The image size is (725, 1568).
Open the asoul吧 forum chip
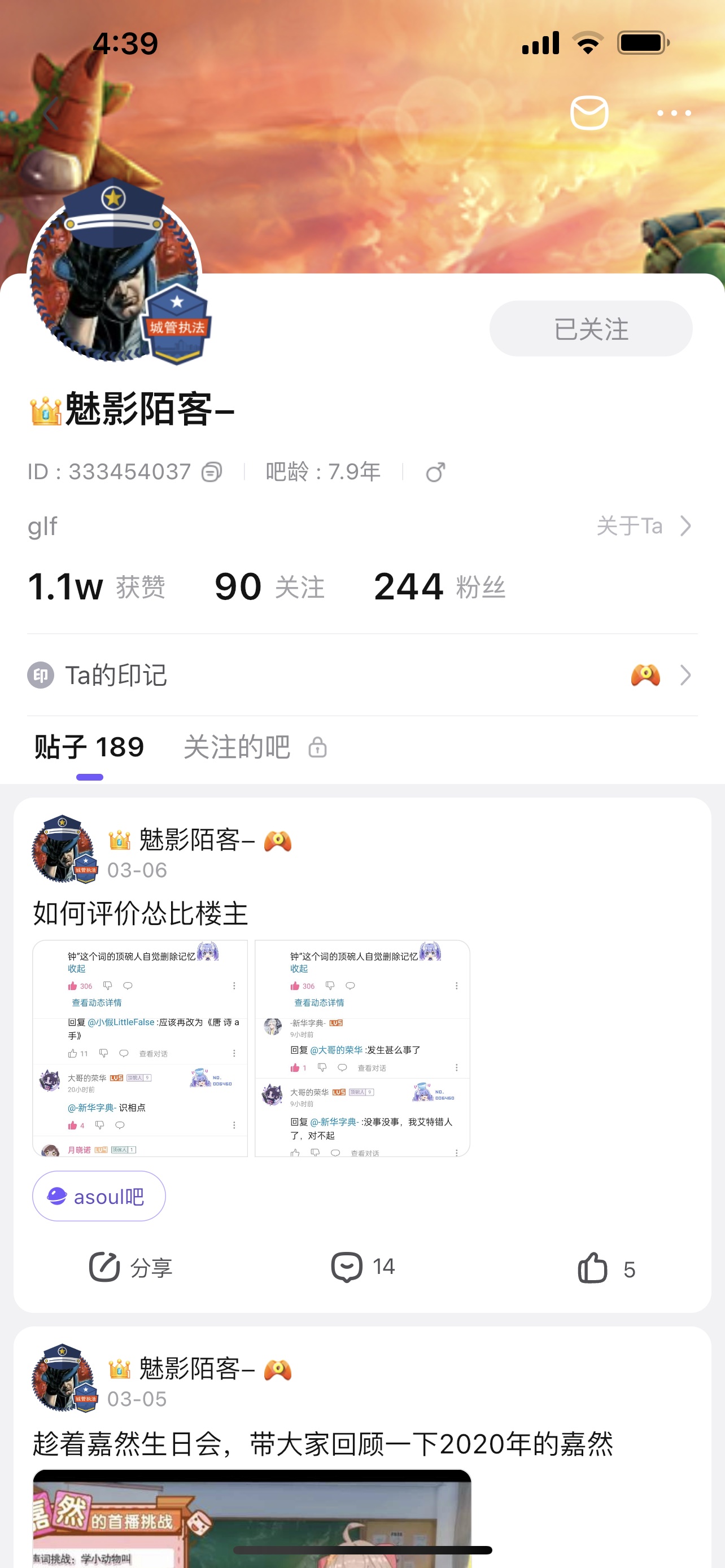[x=99, y=1196]
